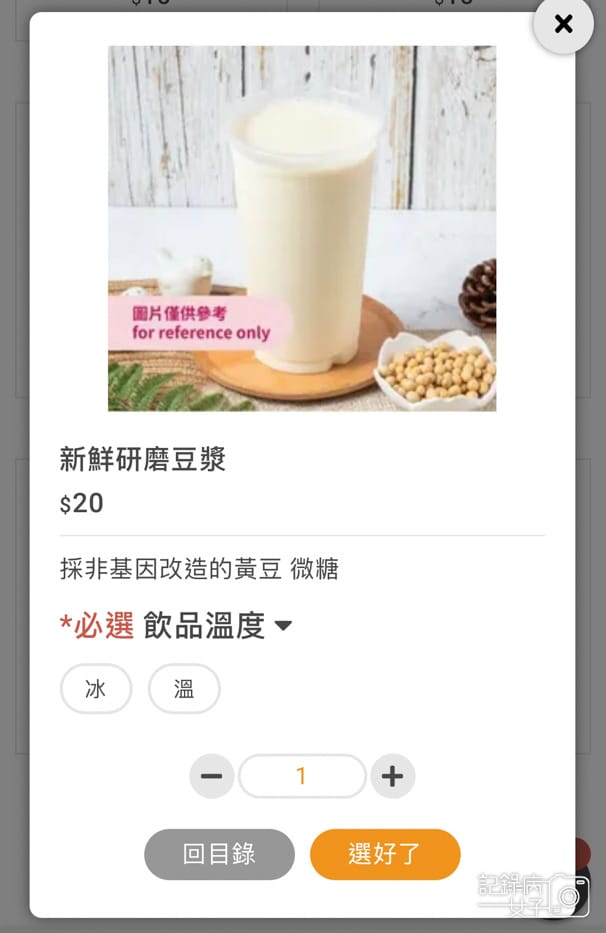Collapse the 飲品溫度 section arrow
The height and width of the screenshot is (933, 606).
(283, 627)
